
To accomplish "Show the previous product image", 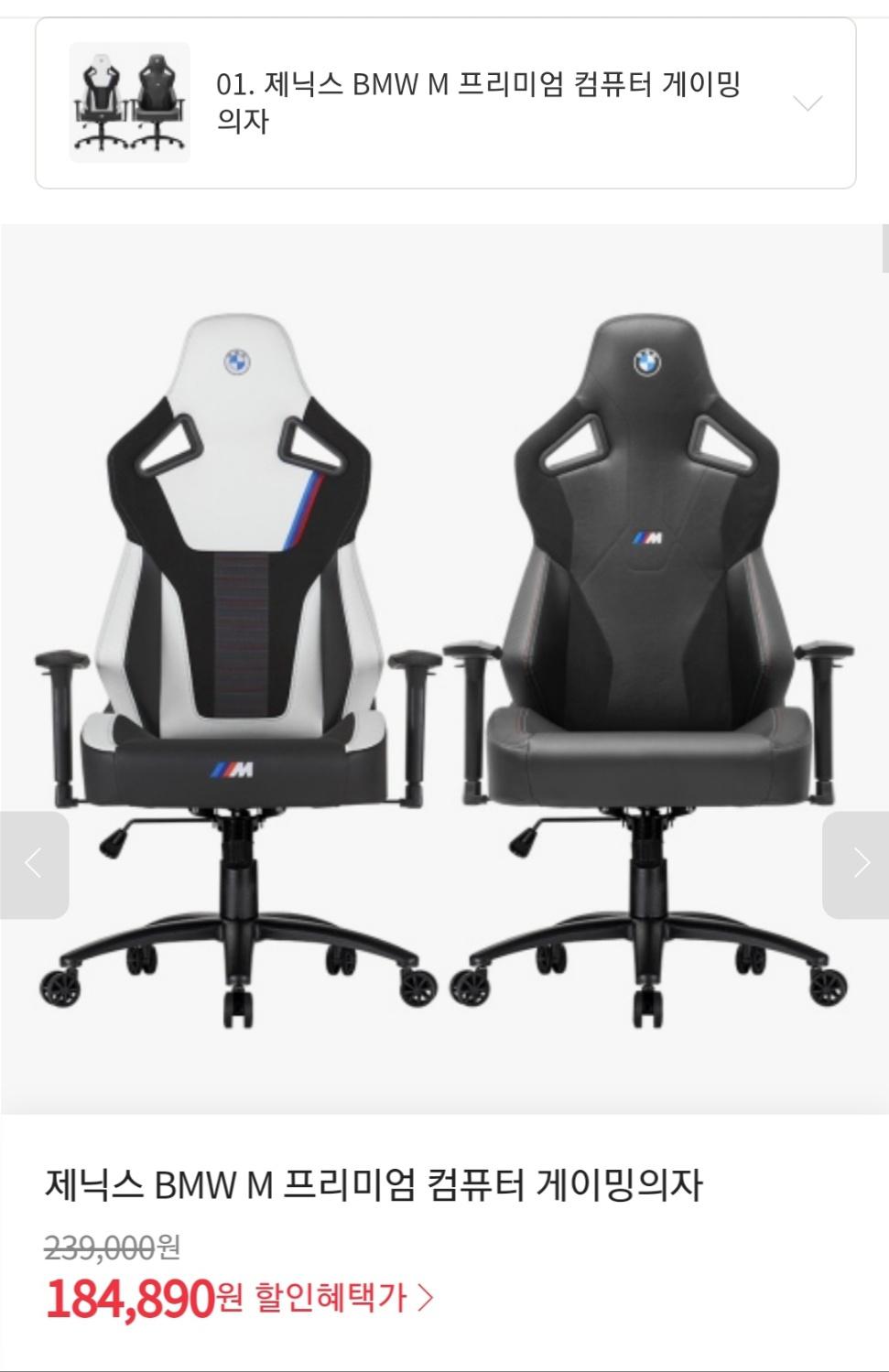I will click(34, 864).
